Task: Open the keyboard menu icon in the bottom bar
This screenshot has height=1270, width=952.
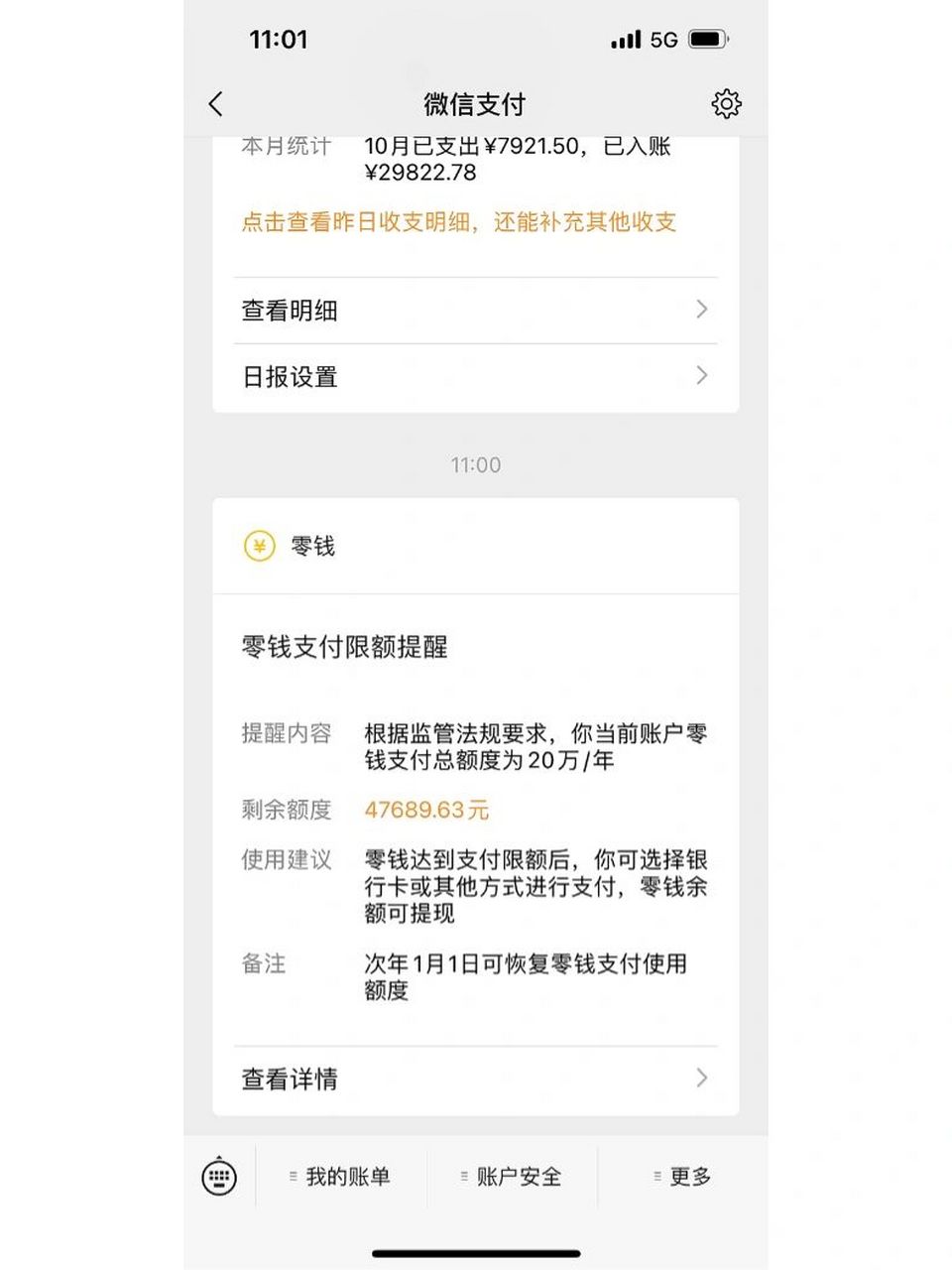Action: pos(220,1177)
